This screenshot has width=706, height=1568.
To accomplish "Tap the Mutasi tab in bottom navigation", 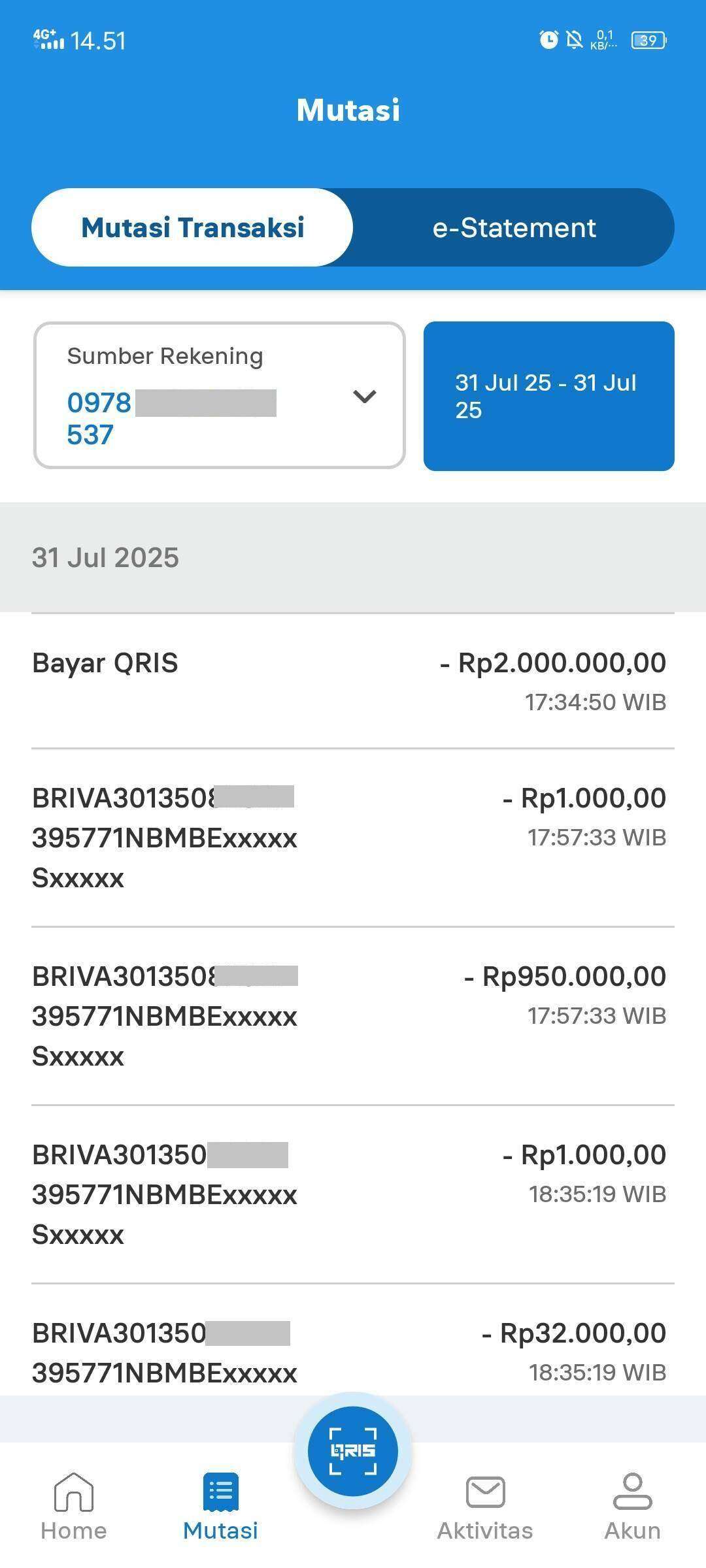I will coord(221,1507).
